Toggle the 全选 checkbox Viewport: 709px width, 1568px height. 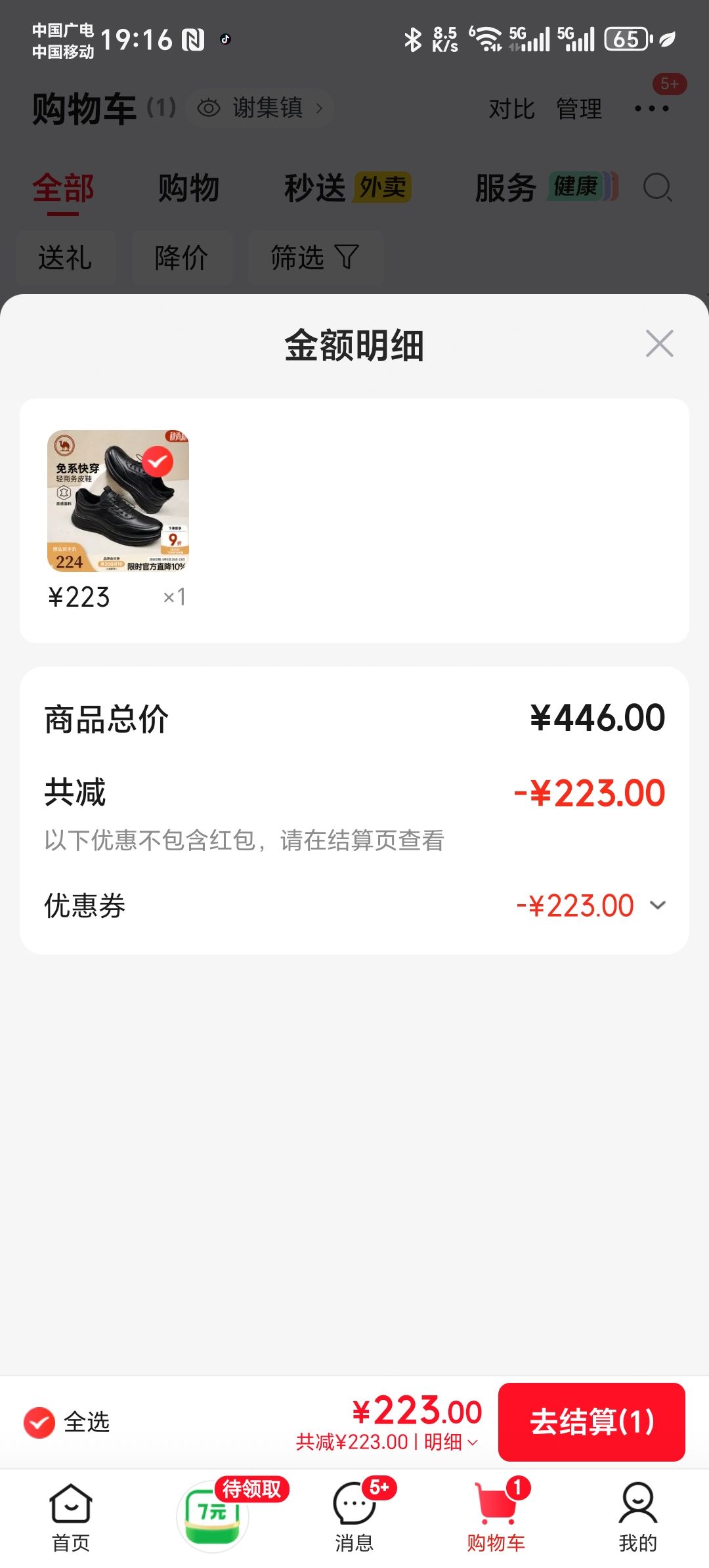point(39,1422)
